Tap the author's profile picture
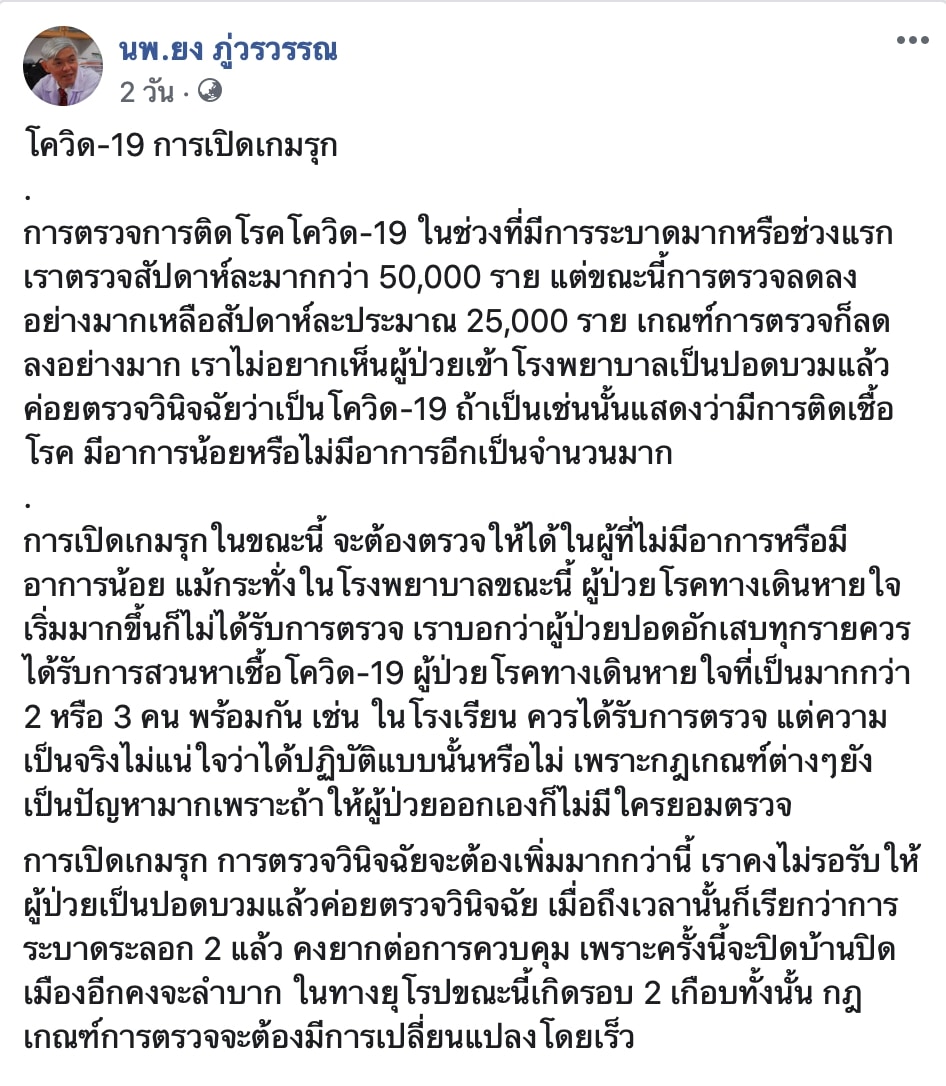Screen dimensions: 946x1086 [63, 66]
